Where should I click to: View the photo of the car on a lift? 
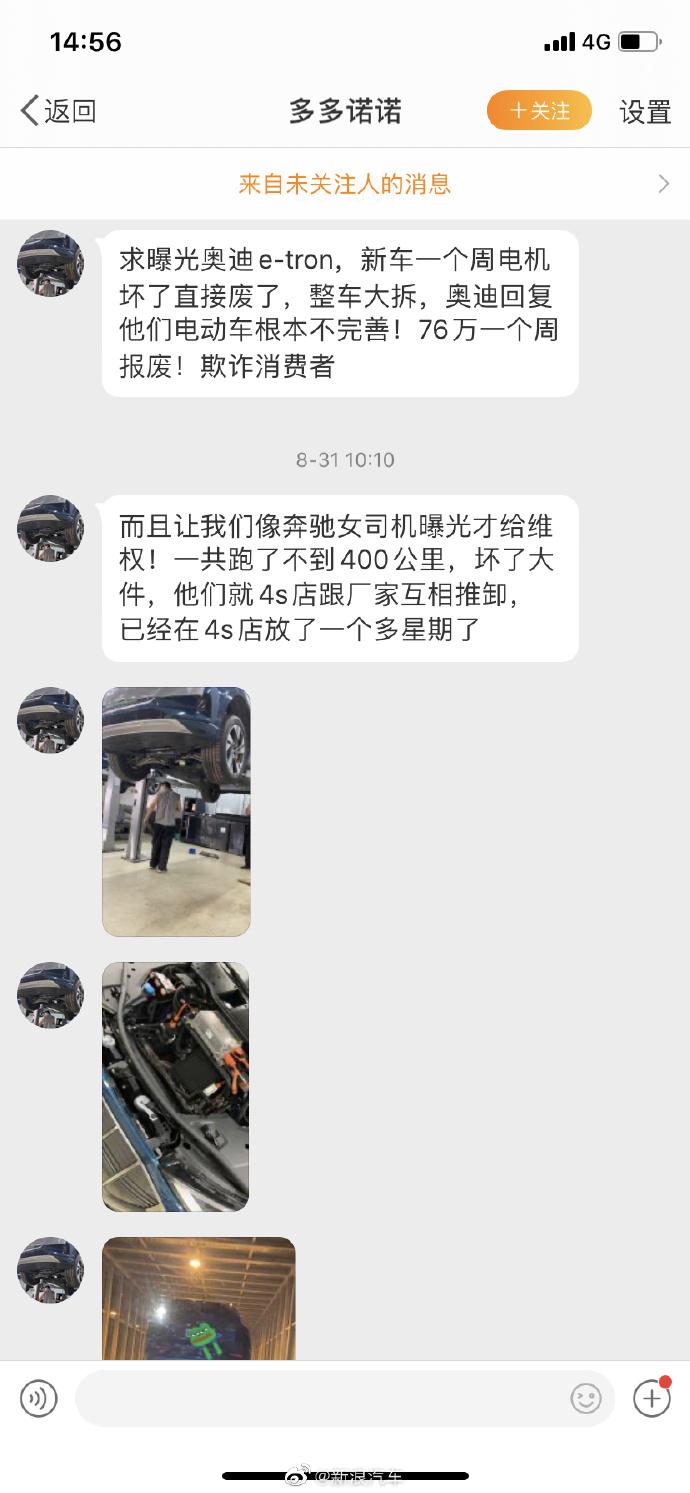pos(176,811)
